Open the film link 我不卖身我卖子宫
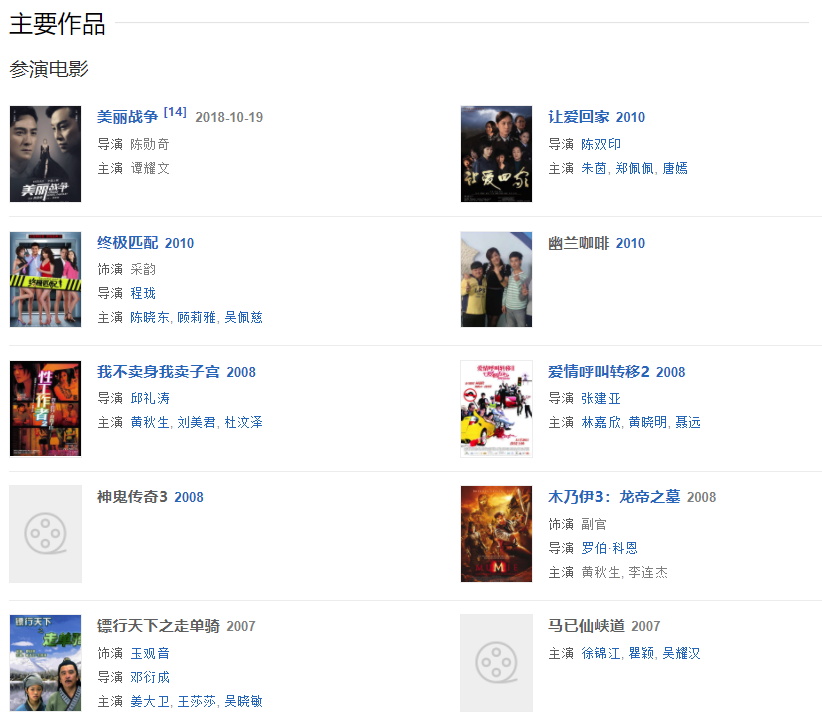The height and width of the screenshot is (728, 822). click(x=158, y=372)
